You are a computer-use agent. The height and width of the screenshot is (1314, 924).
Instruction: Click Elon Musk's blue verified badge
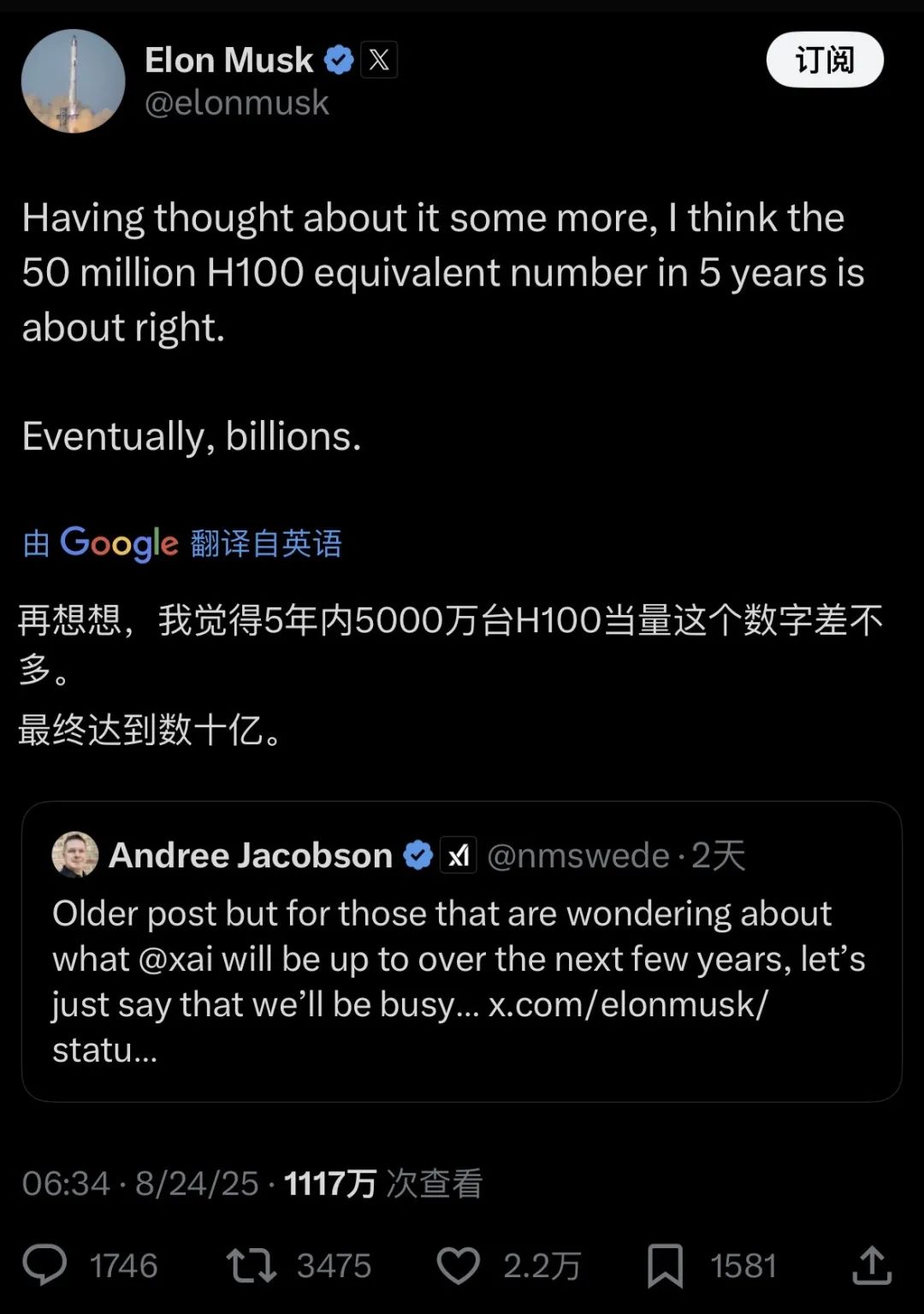pos(340,59)
